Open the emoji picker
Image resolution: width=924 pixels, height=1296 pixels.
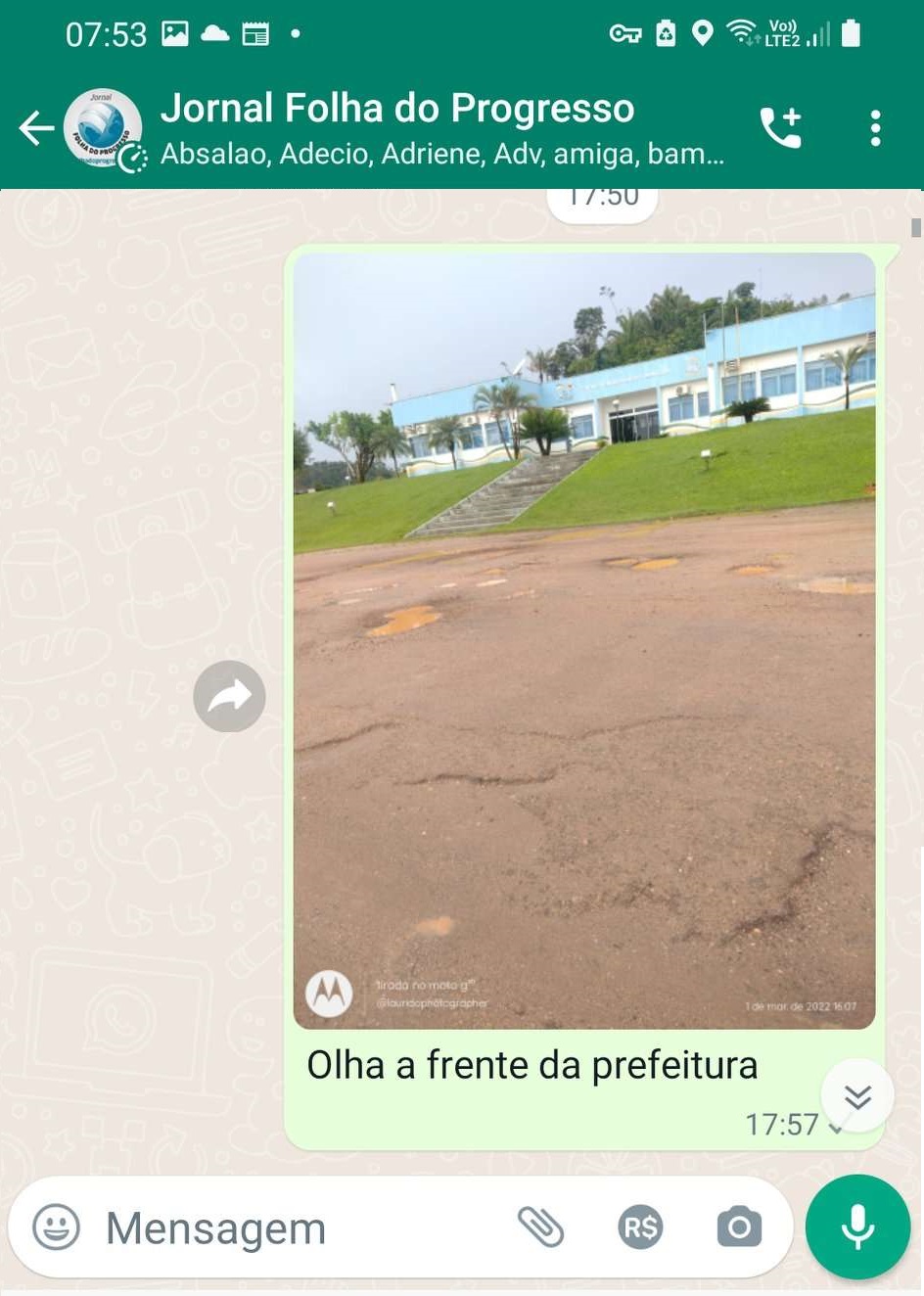[x=56, y=1227]
